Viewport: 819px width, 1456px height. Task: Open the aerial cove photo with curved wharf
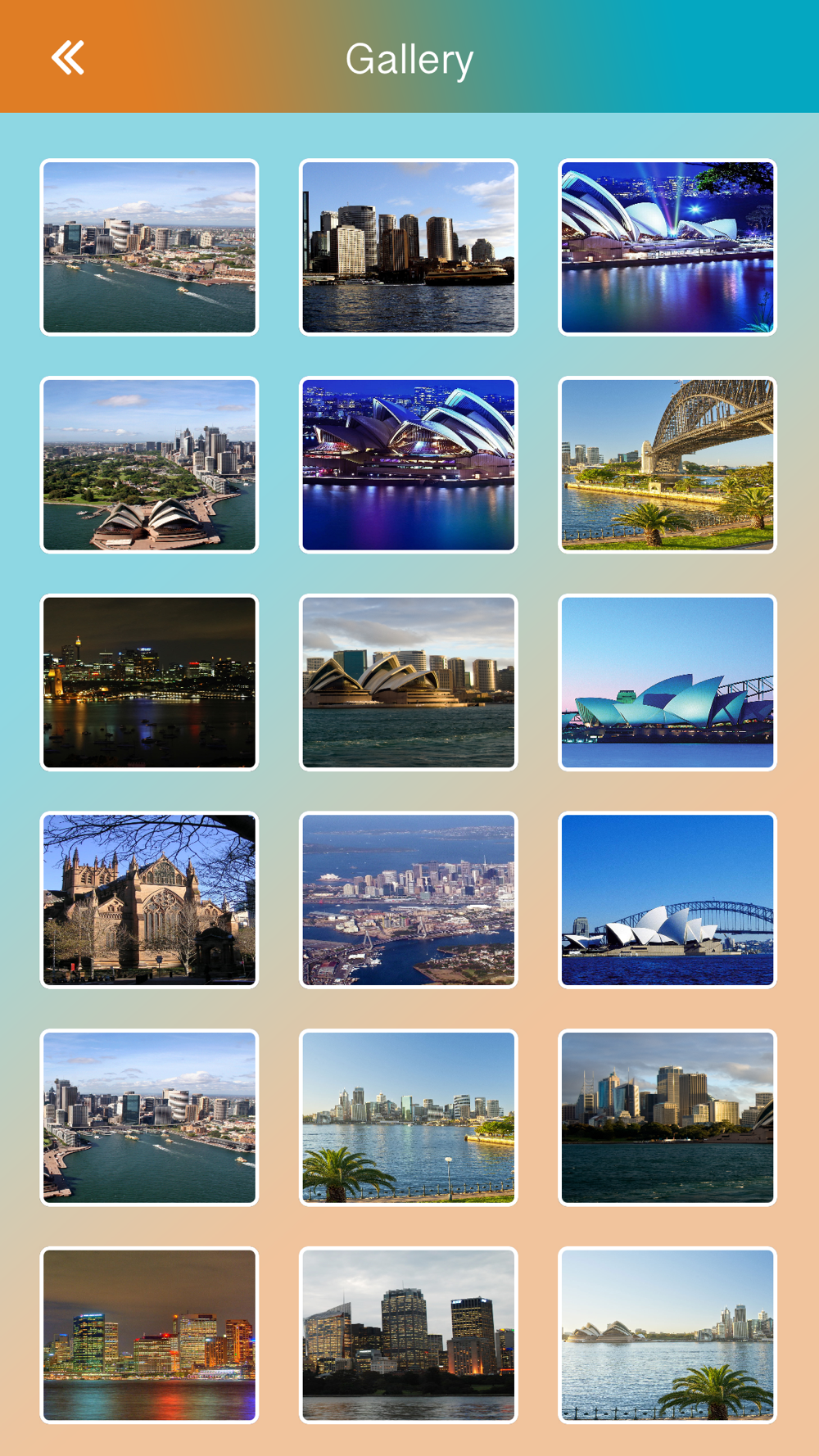tap(149, 1118)
